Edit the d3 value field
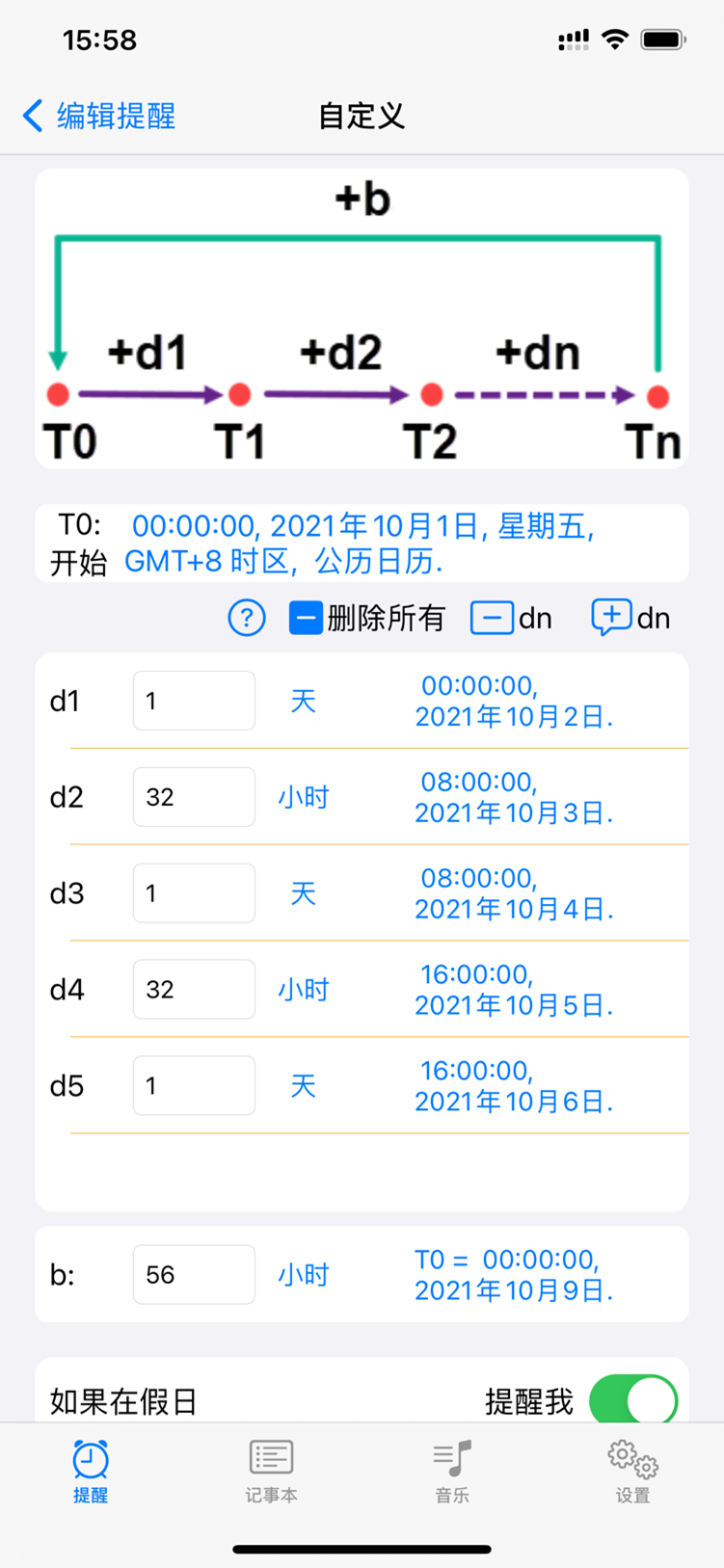 coord(194,893)
